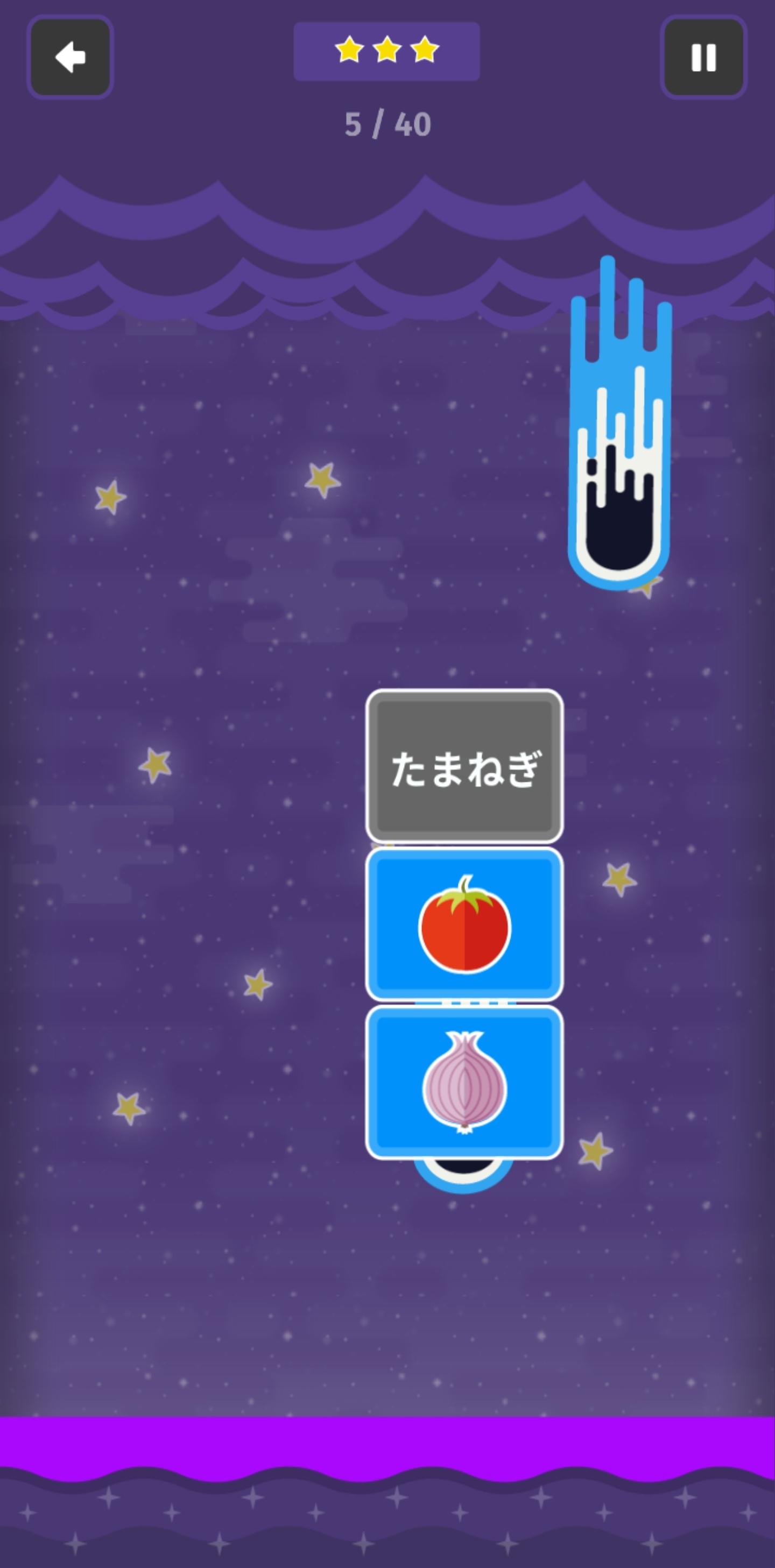Go back with the arrow button
Screen dimensions: 775x1568
[x=70, y=57]
